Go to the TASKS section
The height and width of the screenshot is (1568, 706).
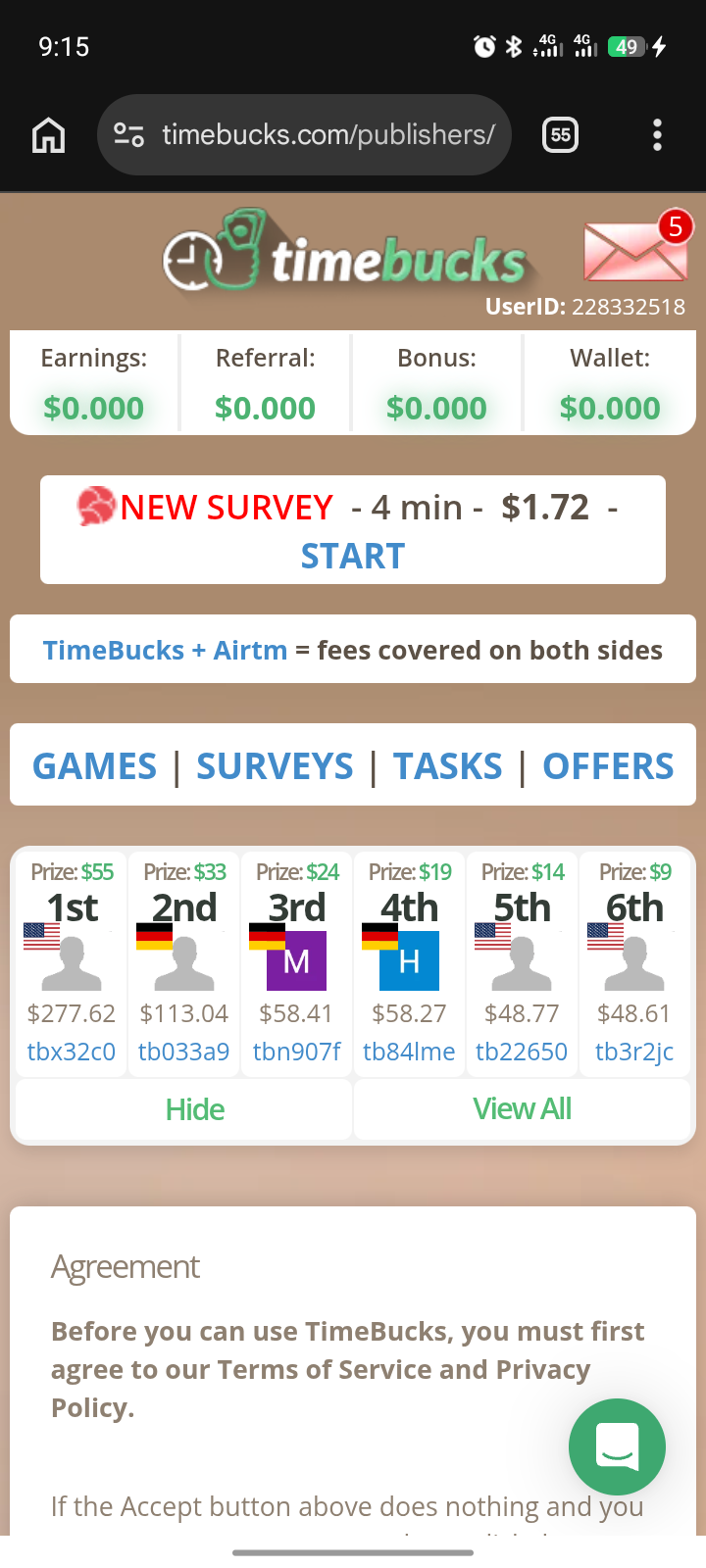coord(448,765)
